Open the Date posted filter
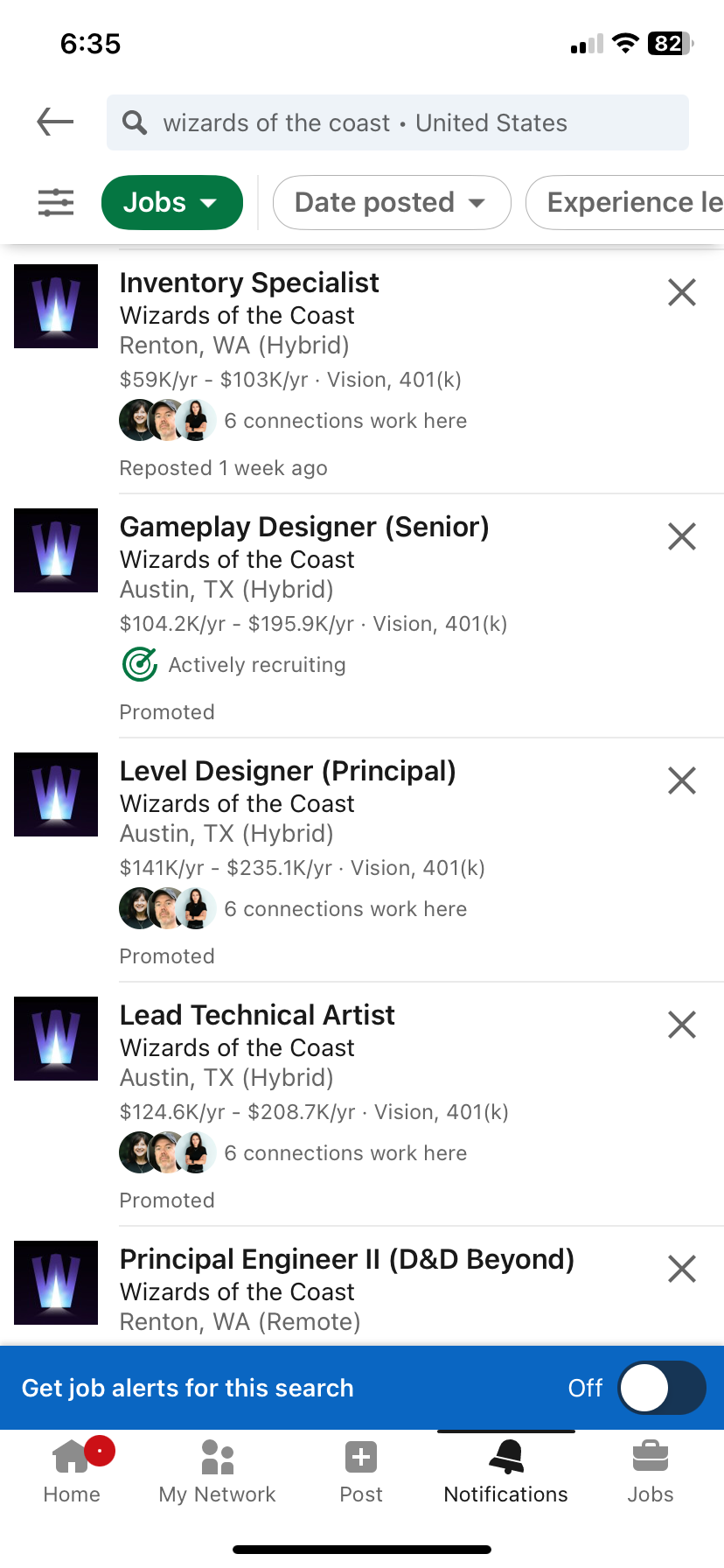The image size is (724, 1568). click(x=391, y=203)
